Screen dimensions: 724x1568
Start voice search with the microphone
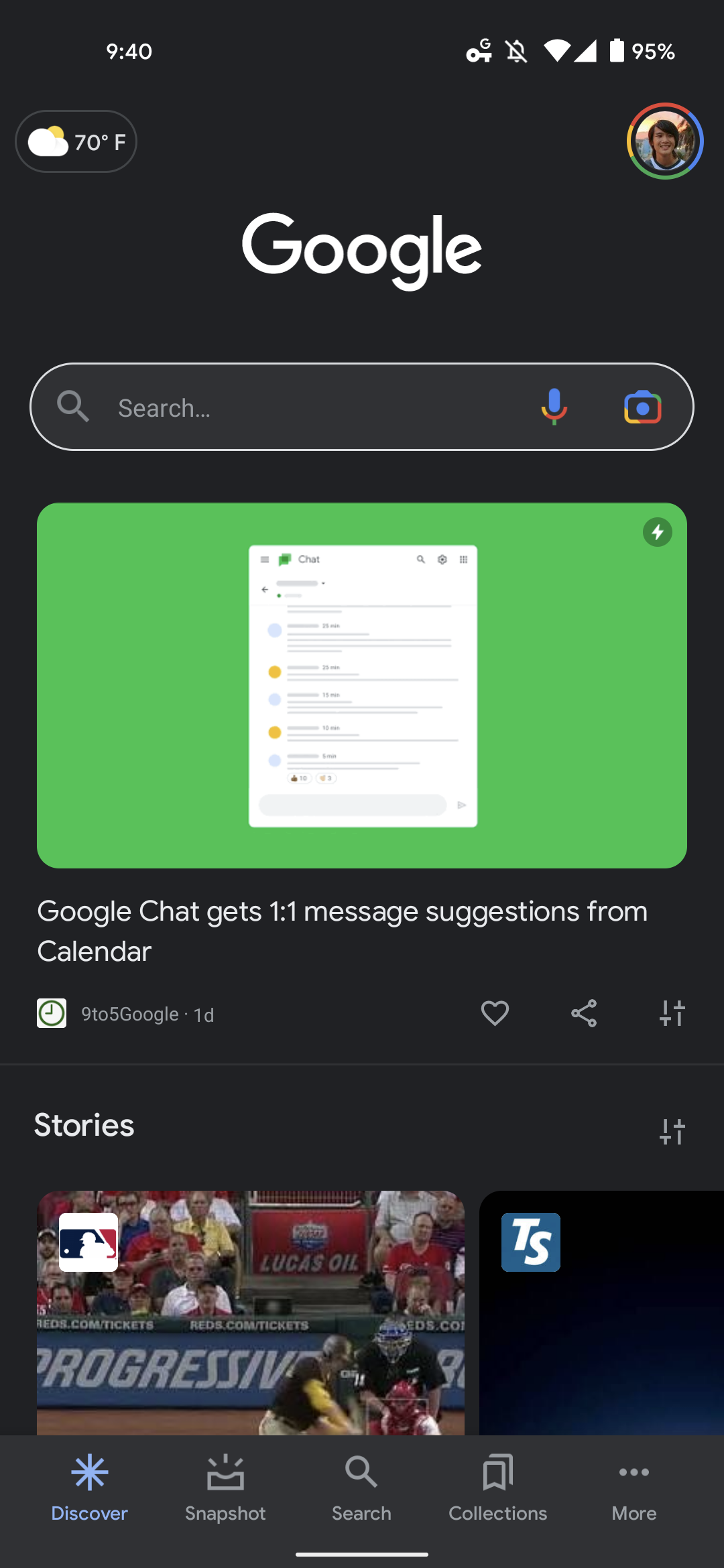click(x=554, y=407)
